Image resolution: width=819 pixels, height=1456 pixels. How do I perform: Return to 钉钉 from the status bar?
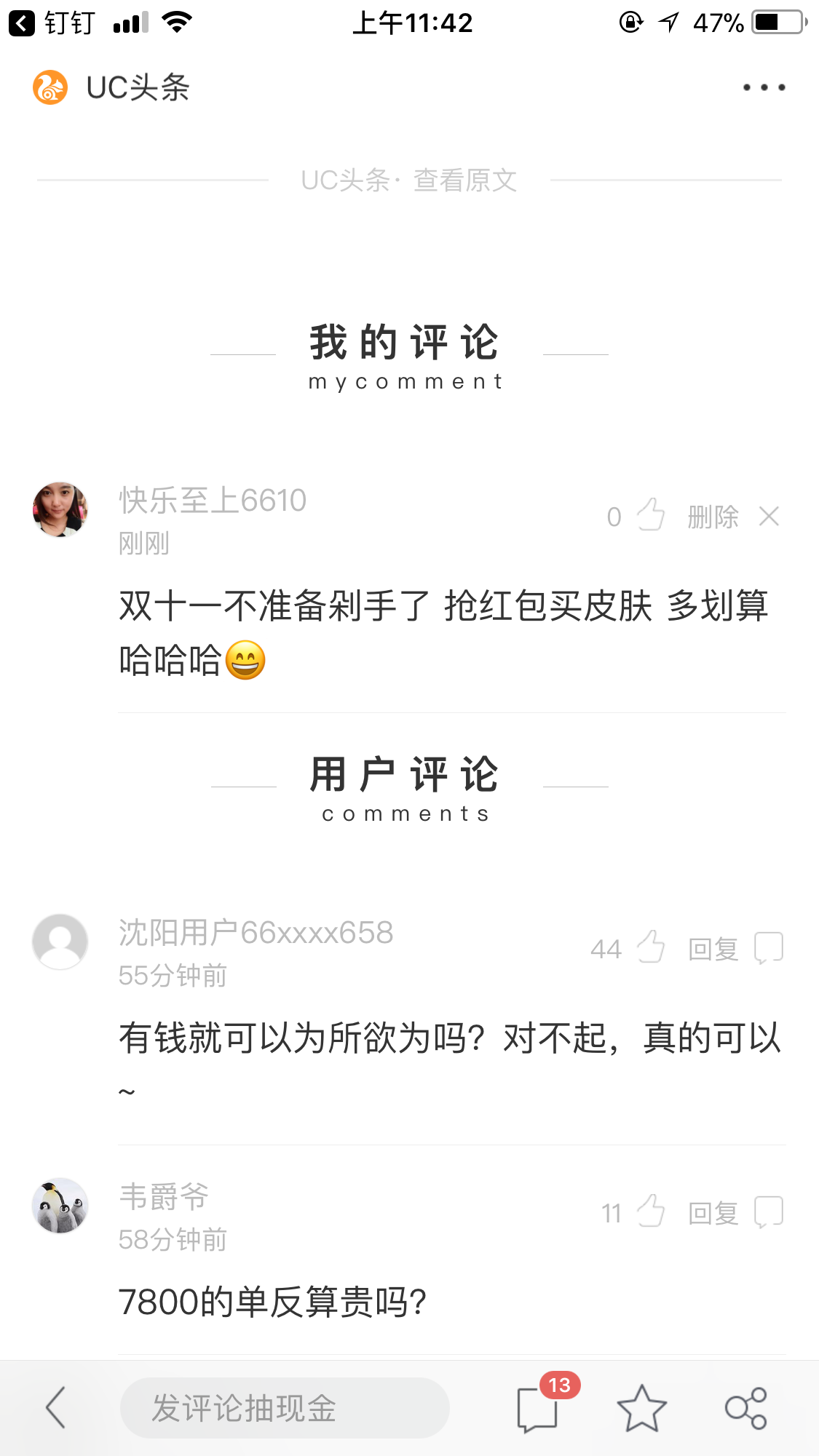[x=51, y=23]
